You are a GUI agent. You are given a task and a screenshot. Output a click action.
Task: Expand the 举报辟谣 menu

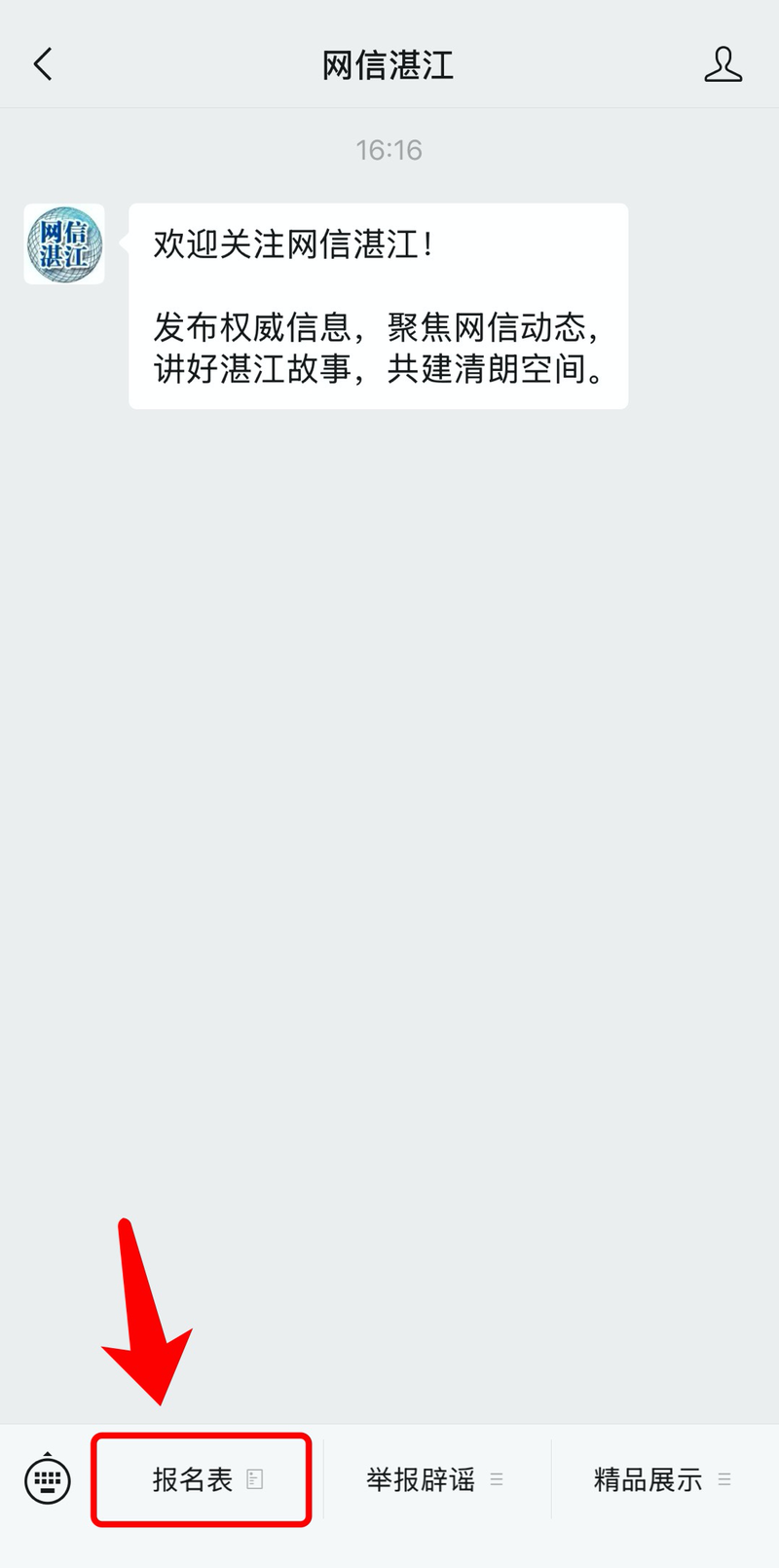click(434, 1479)
